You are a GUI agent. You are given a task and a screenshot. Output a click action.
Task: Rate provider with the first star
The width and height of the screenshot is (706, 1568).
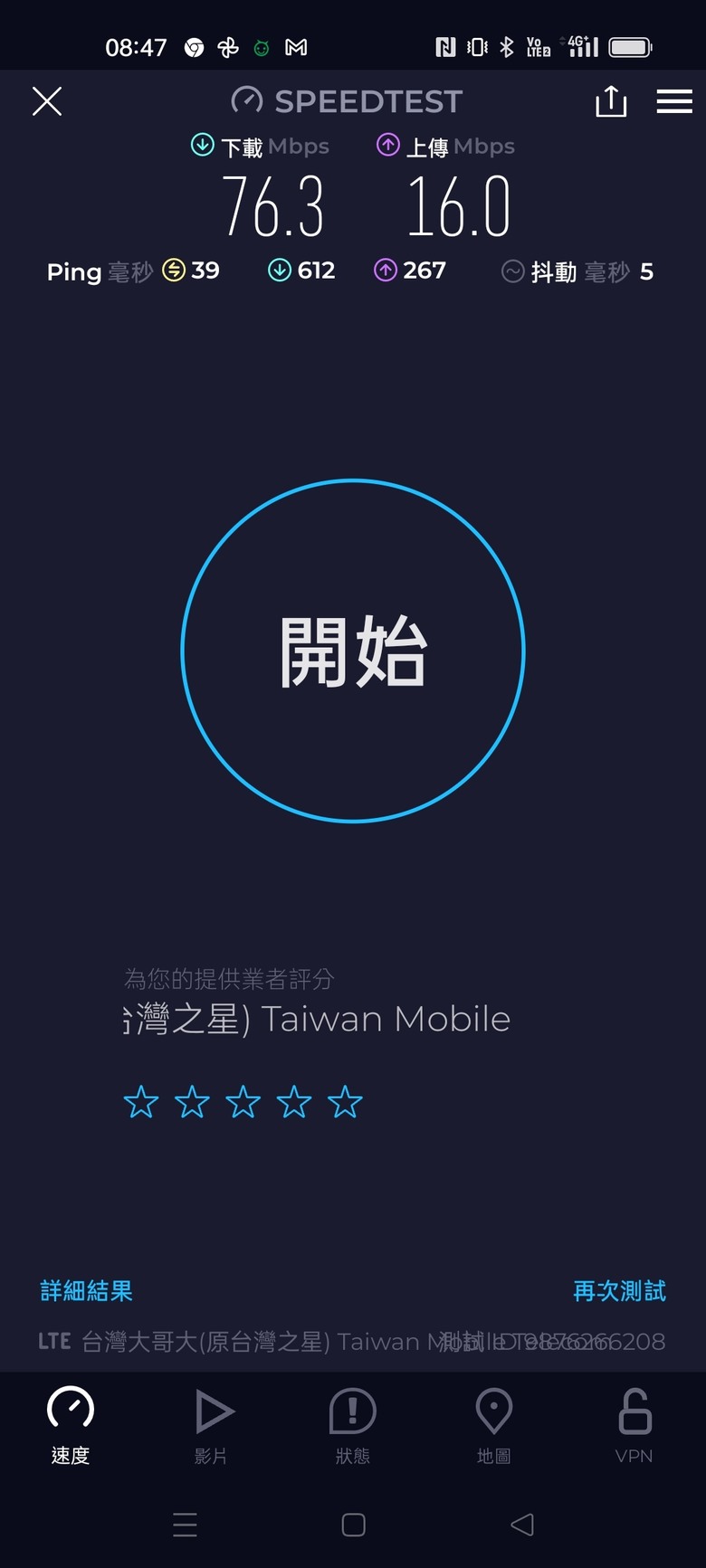coord(141,1103)
